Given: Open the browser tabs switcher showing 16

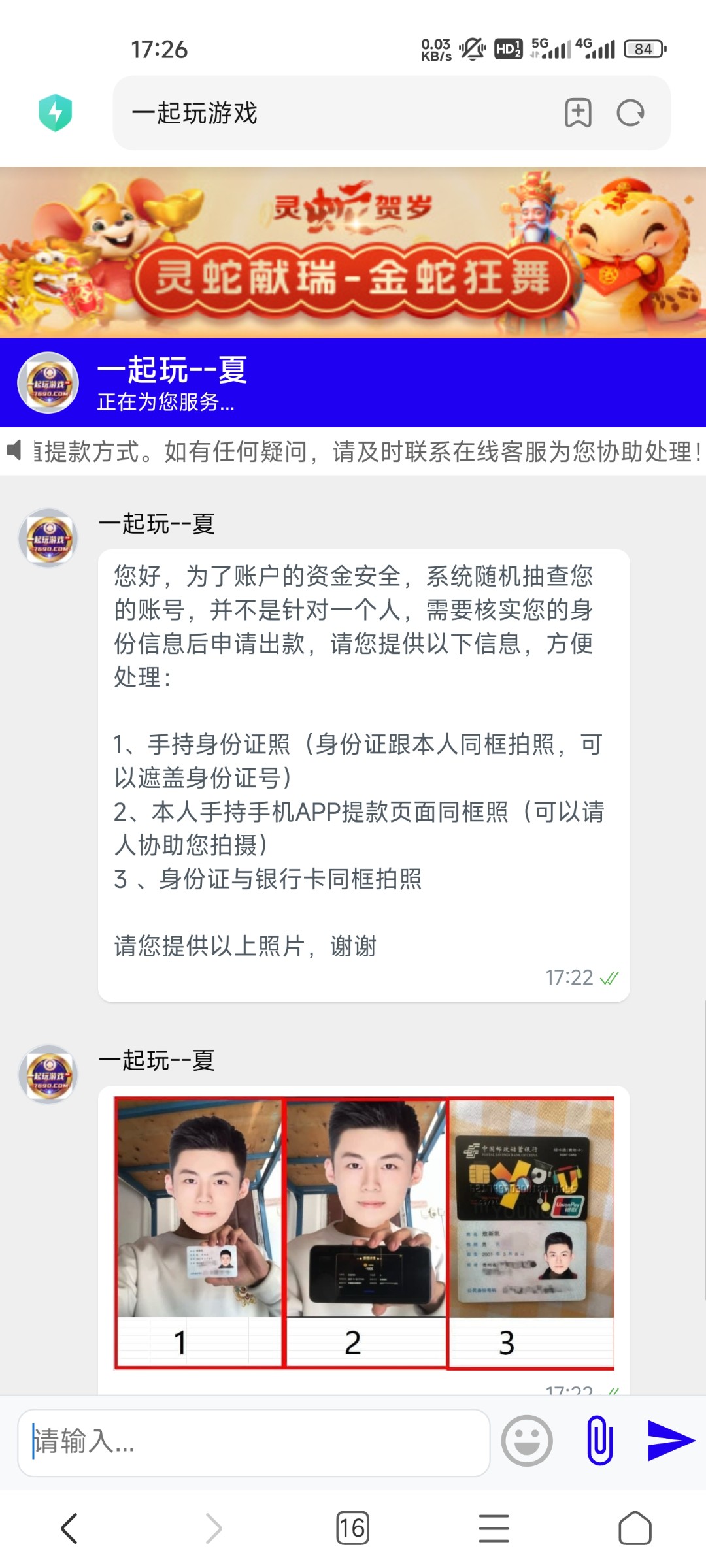Looking at the screenshot, I should [x=352, y=1529].
